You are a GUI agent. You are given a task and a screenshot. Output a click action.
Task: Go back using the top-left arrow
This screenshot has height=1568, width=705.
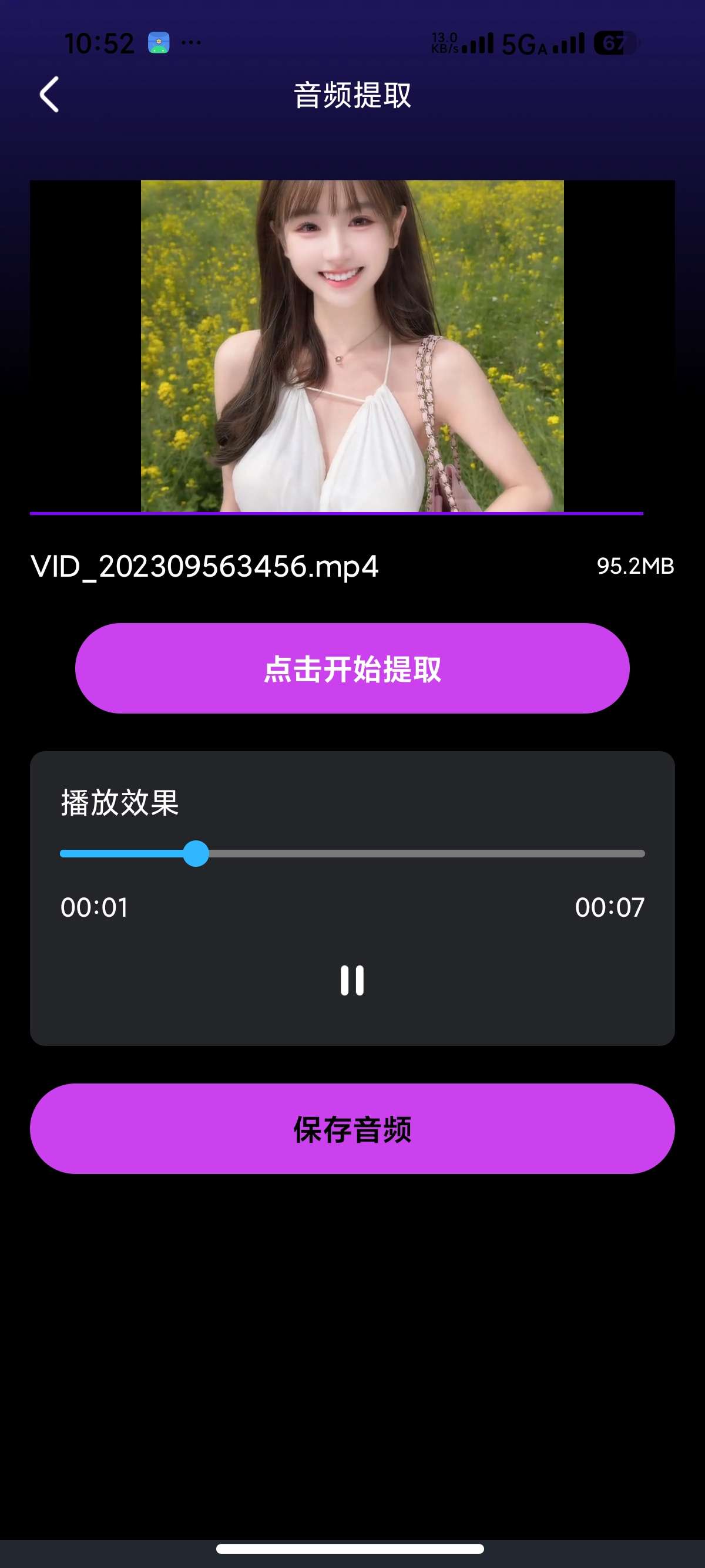pyautogui.click(x=49, y=95)
